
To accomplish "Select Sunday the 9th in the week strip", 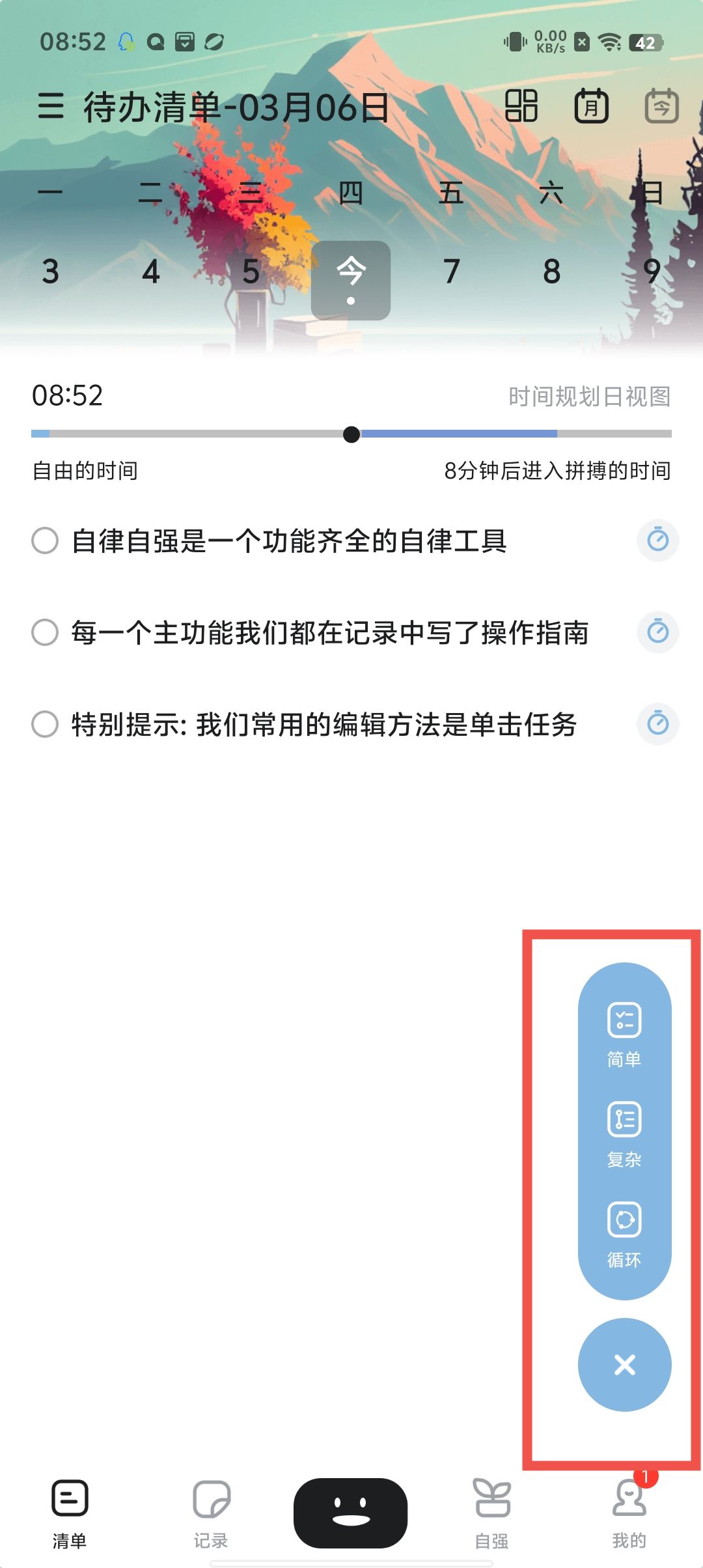I will tap(652, 272).
